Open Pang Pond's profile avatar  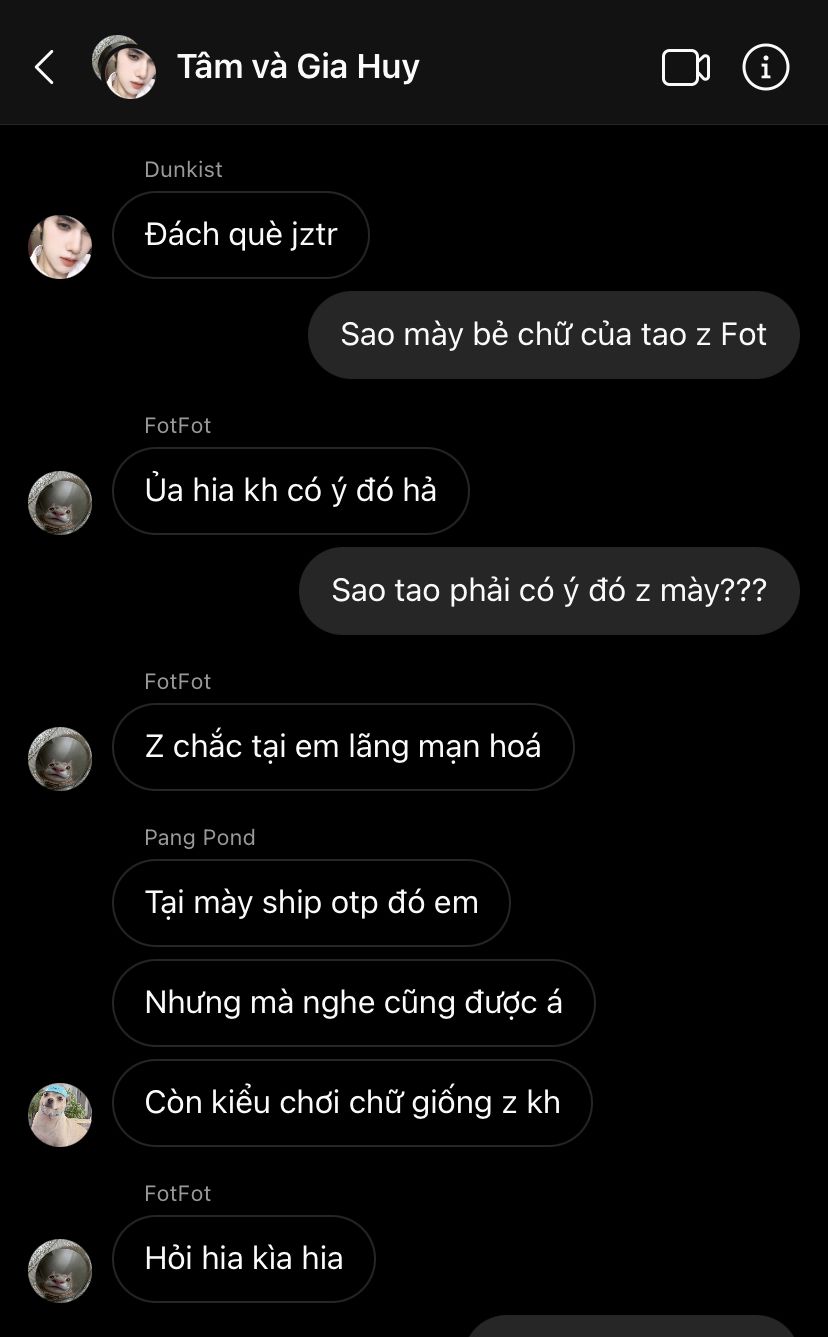click(x=60, y=1115)
